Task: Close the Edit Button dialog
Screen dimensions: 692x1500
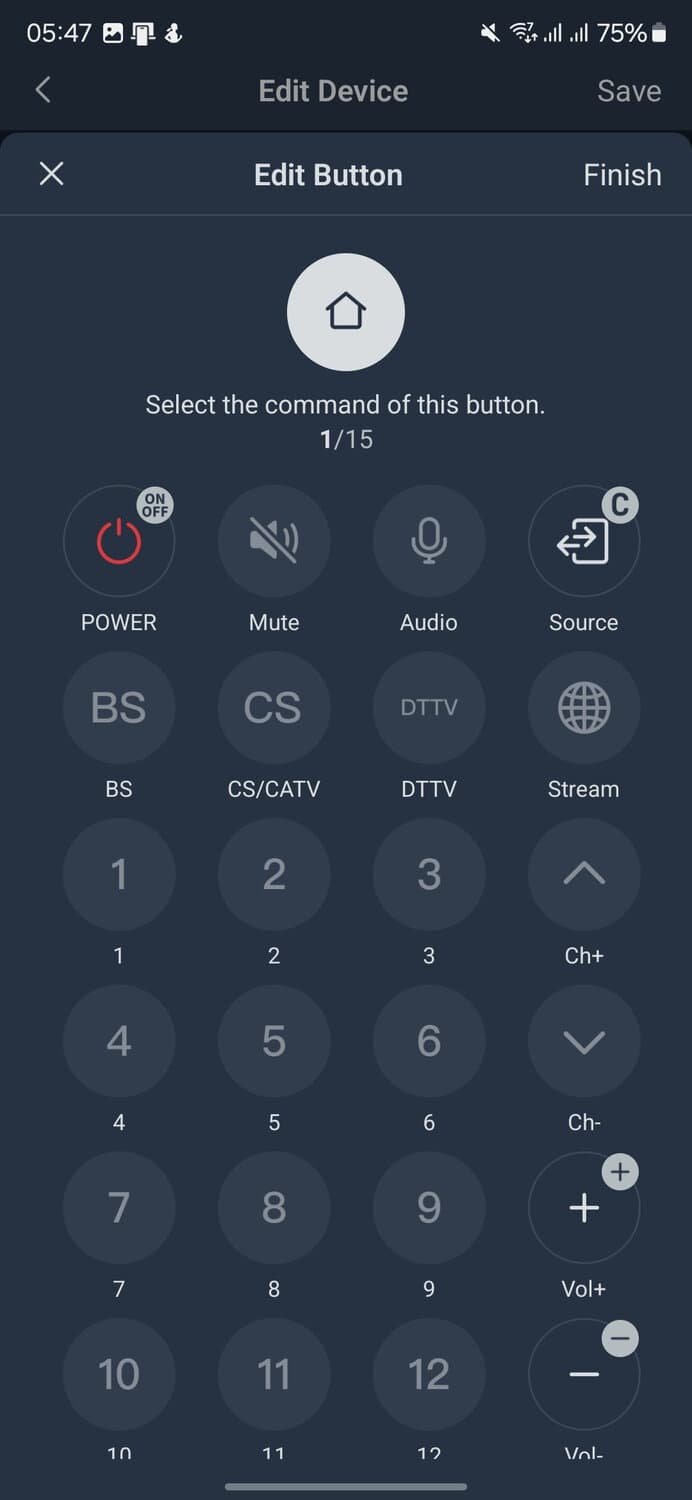Action: click(x=51, y=174)
